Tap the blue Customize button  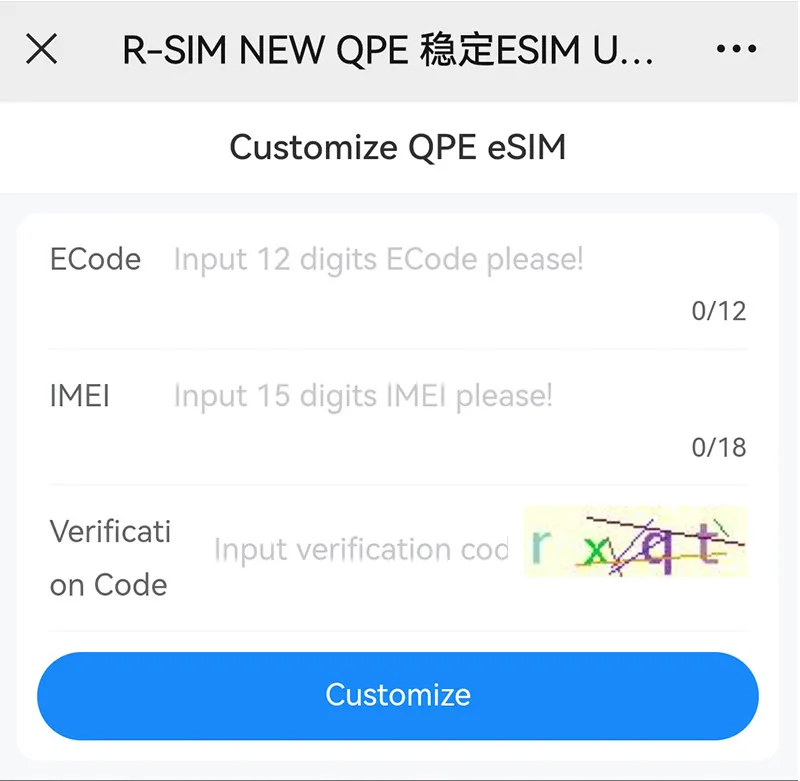tap(398, 695)
